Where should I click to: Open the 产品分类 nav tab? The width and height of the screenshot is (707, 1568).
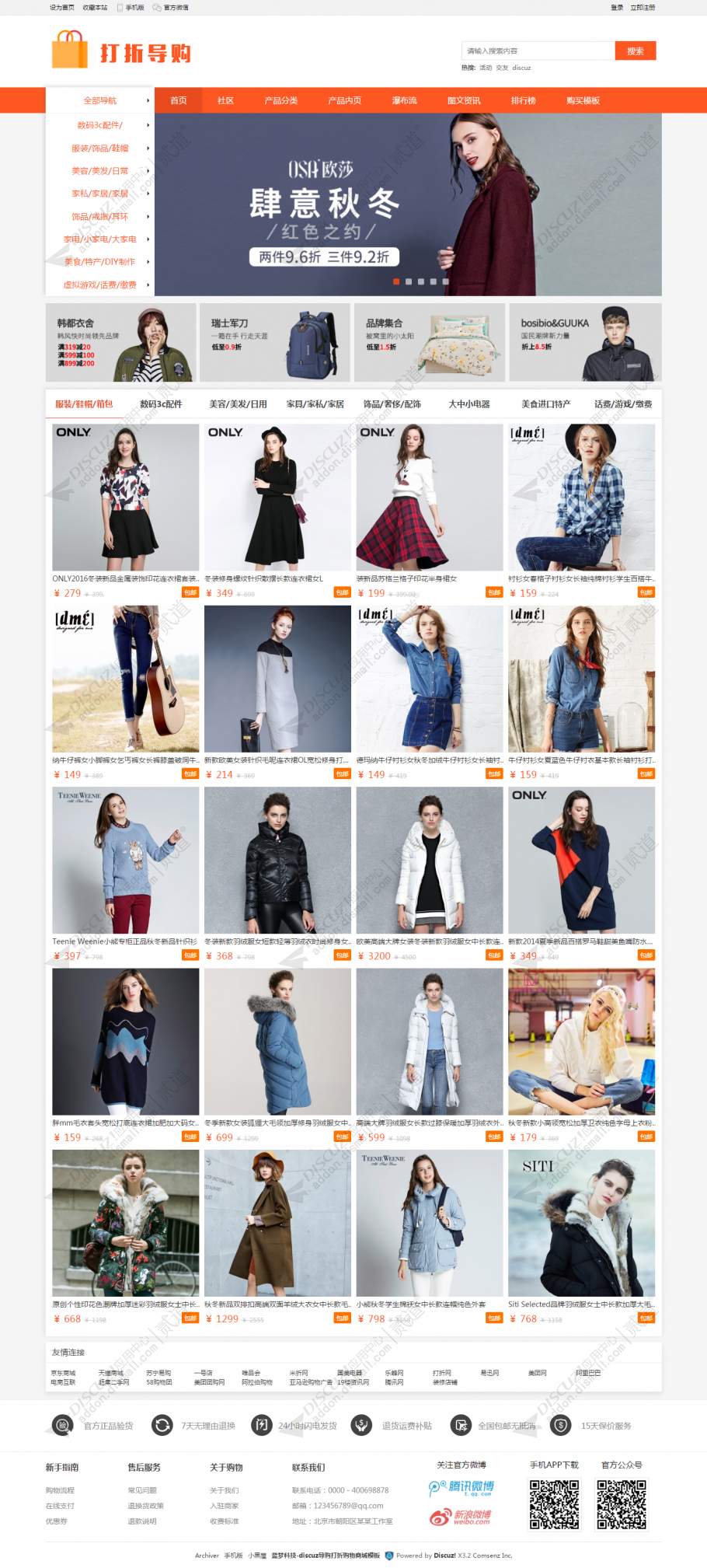280,100
